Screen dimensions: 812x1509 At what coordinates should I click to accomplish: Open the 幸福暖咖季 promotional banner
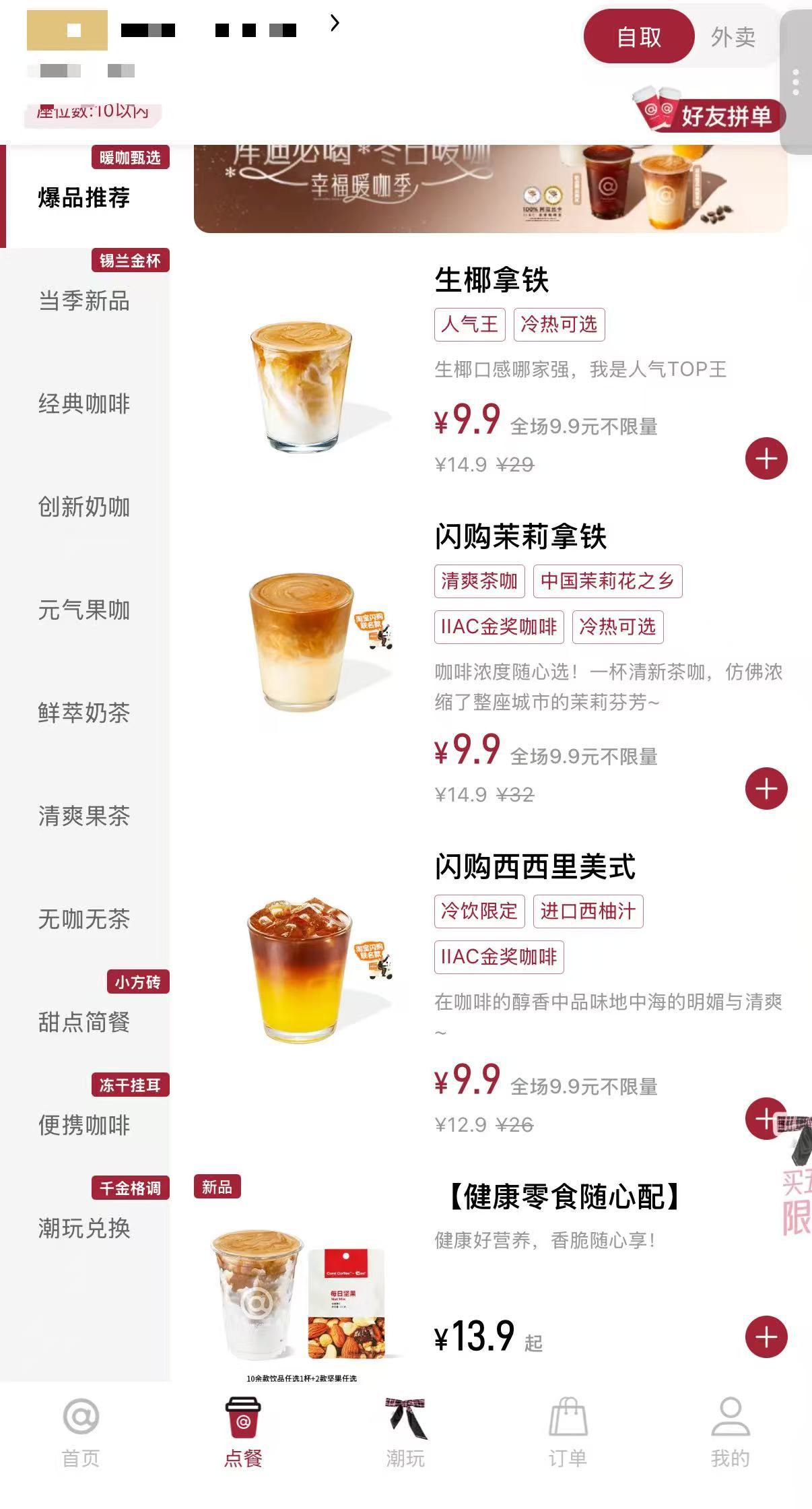pos(490,189)
